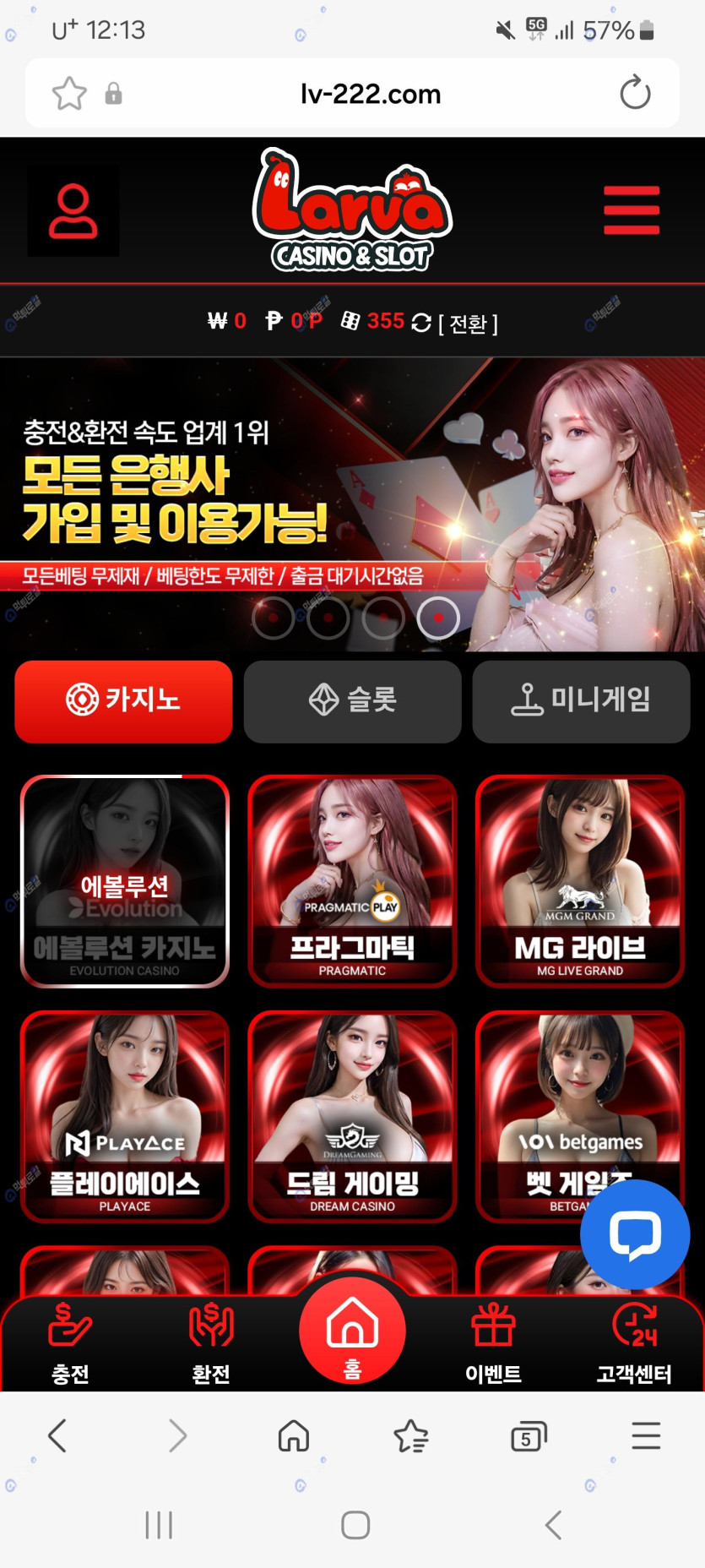705x1568 pixels.
Task: Switch to the 슬롯 tab
Action: [x=352, y=700]
